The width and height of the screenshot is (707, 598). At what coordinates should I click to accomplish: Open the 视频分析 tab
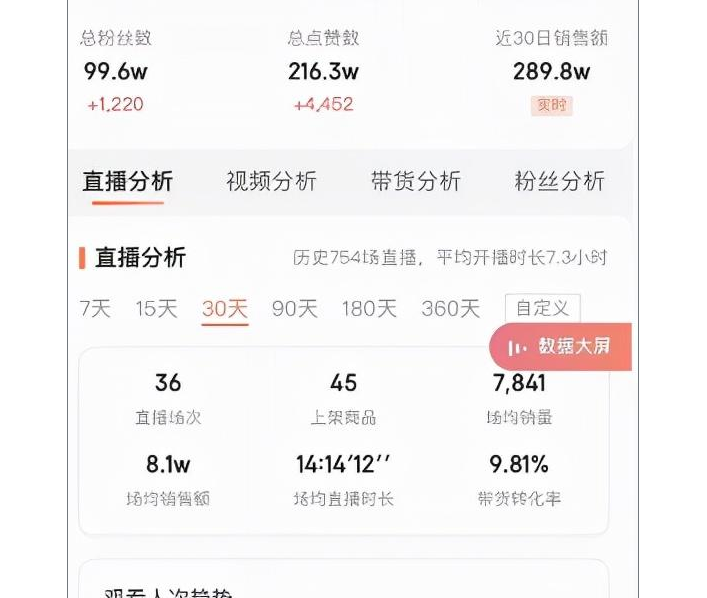[x=271, y=181]
